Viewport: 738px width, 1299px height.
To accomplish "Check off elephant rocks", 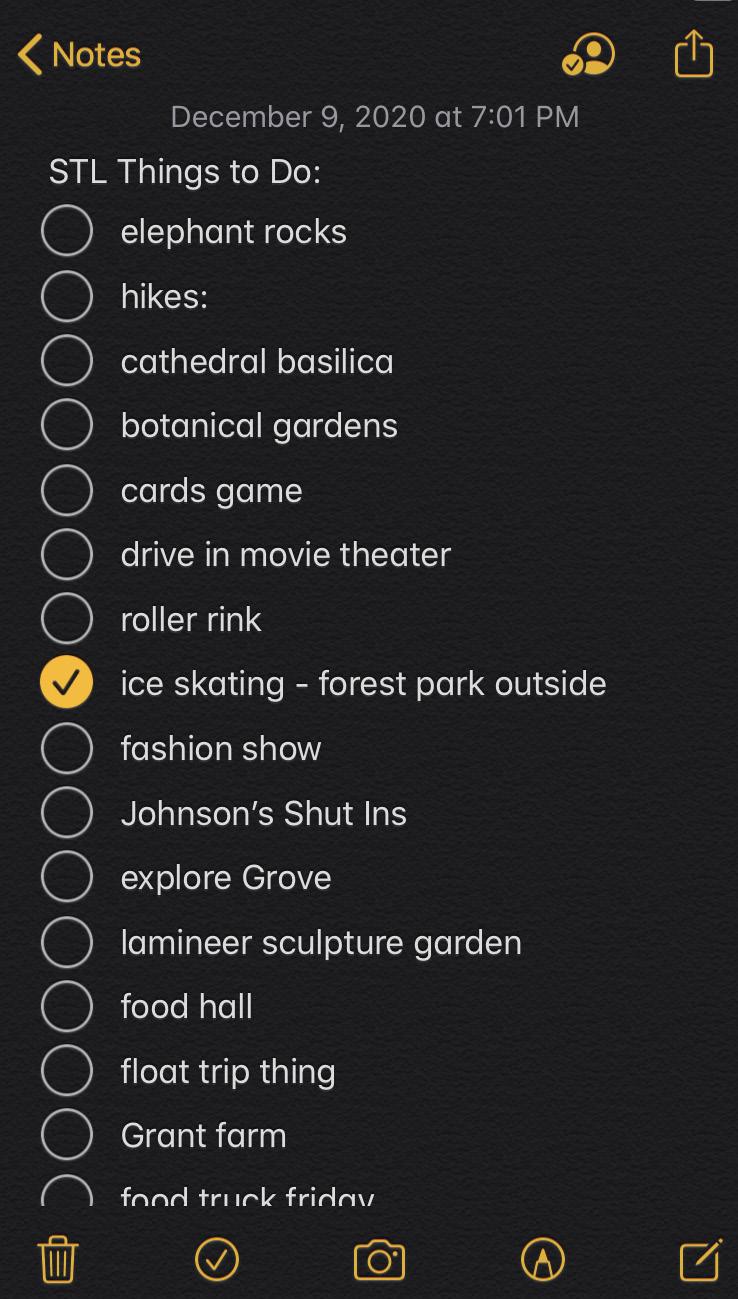I will 67,232.
